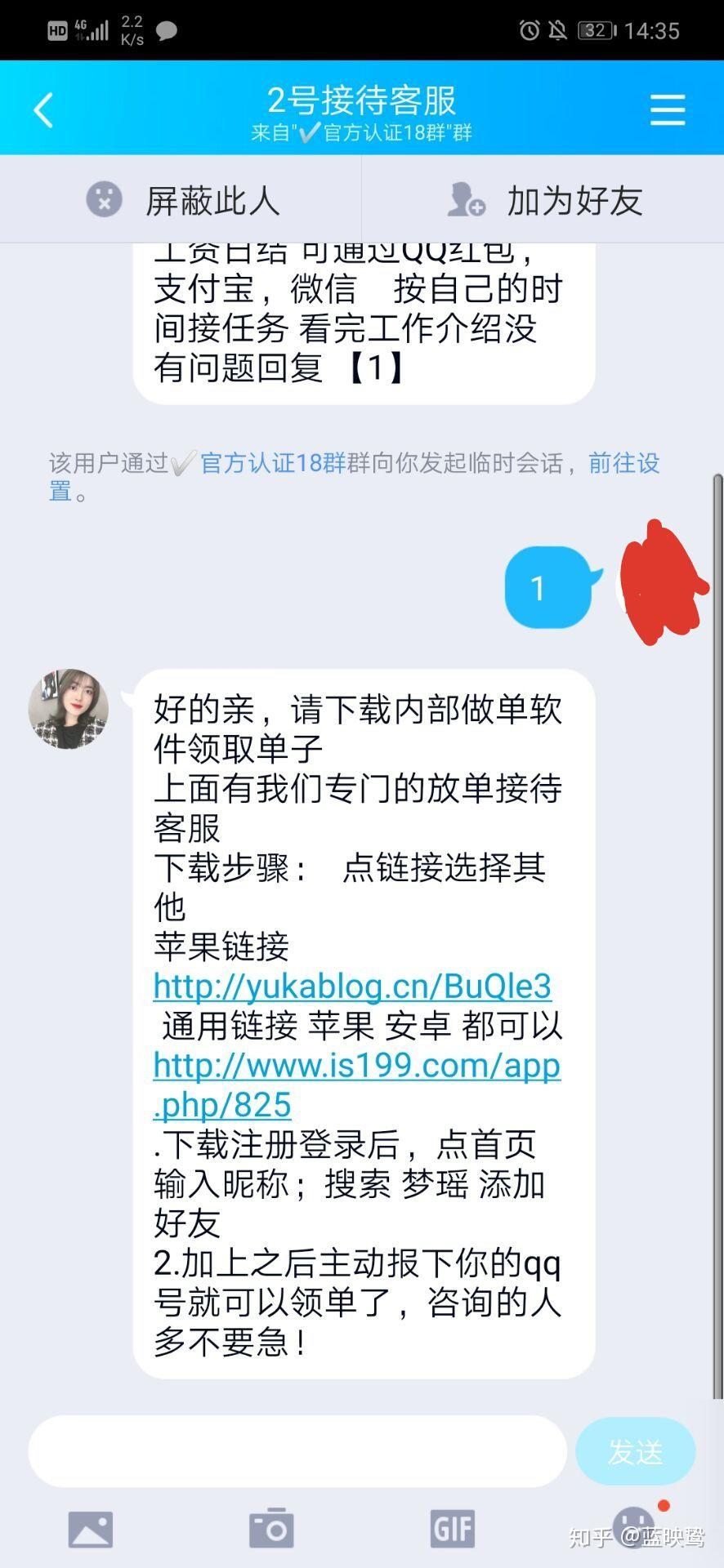Open the yukablog.cn link
This screenshot has height=1568, width=724.
[352, 987]
